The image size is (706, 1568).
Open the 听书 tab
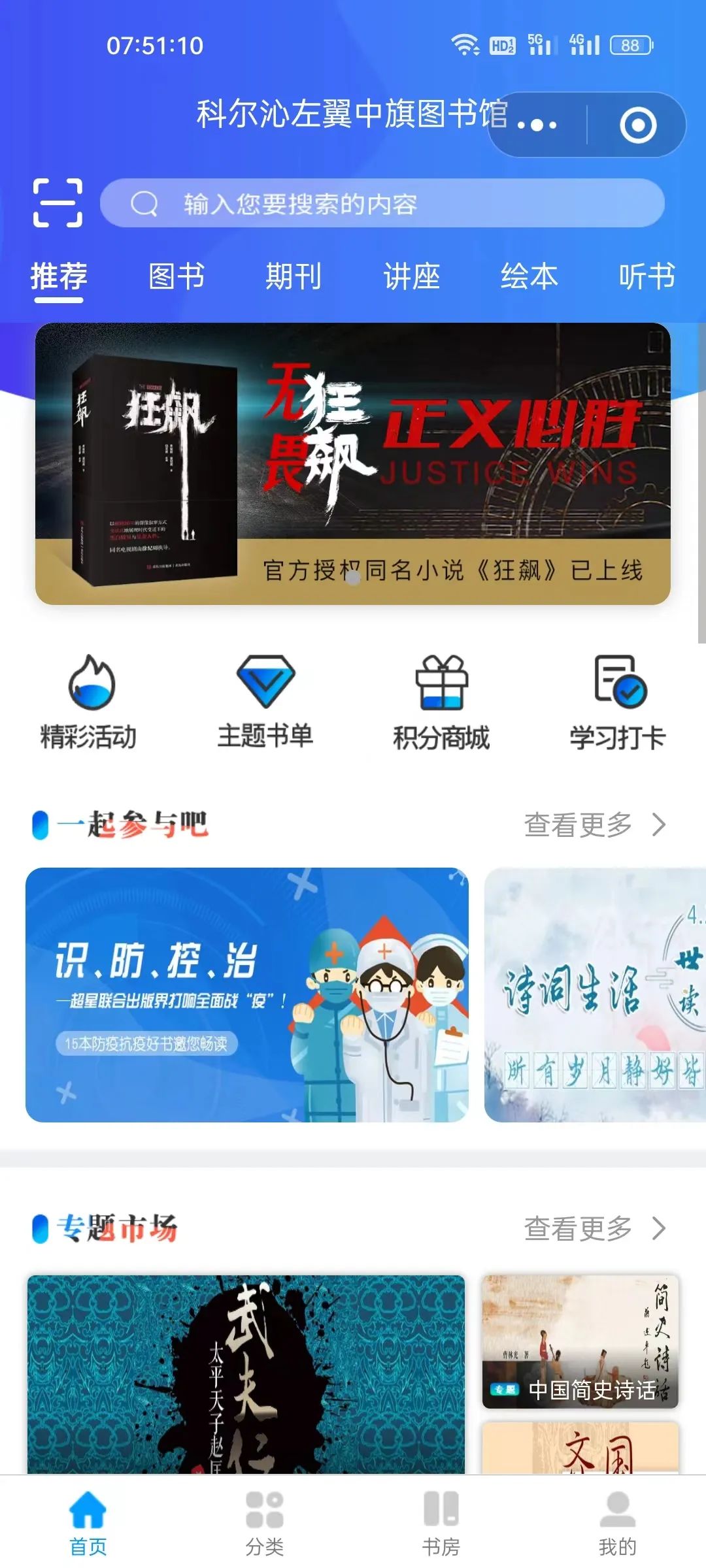tap(647, 276)
